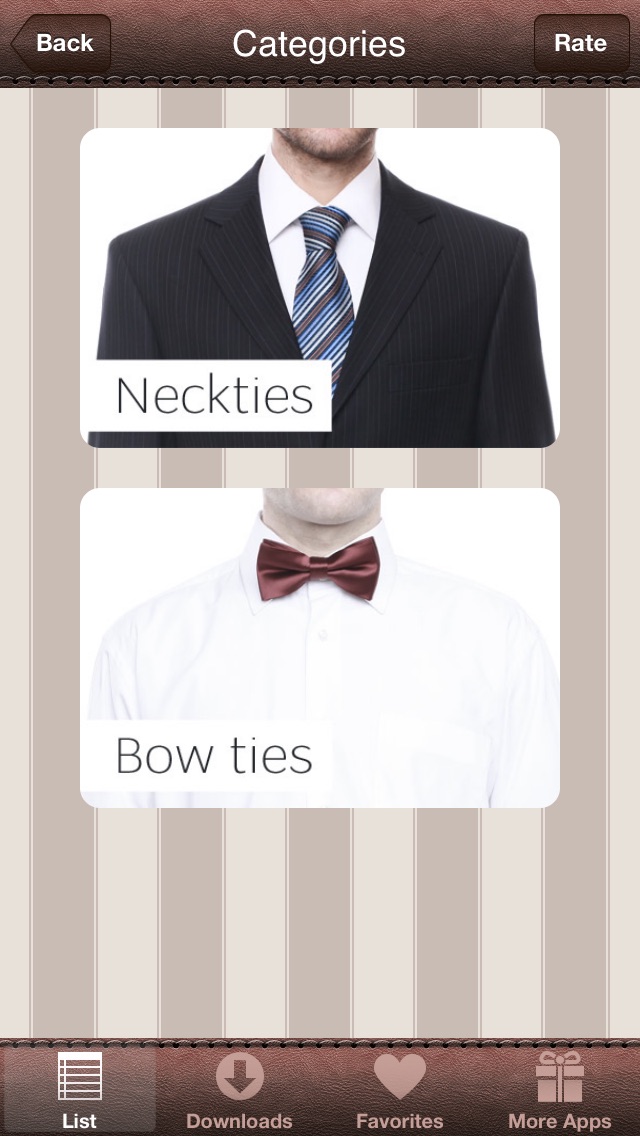The height and width of the screenshot is (1136, 640).
Task: Switch to the Downloads tab
Action: [x=239, y=1090]
